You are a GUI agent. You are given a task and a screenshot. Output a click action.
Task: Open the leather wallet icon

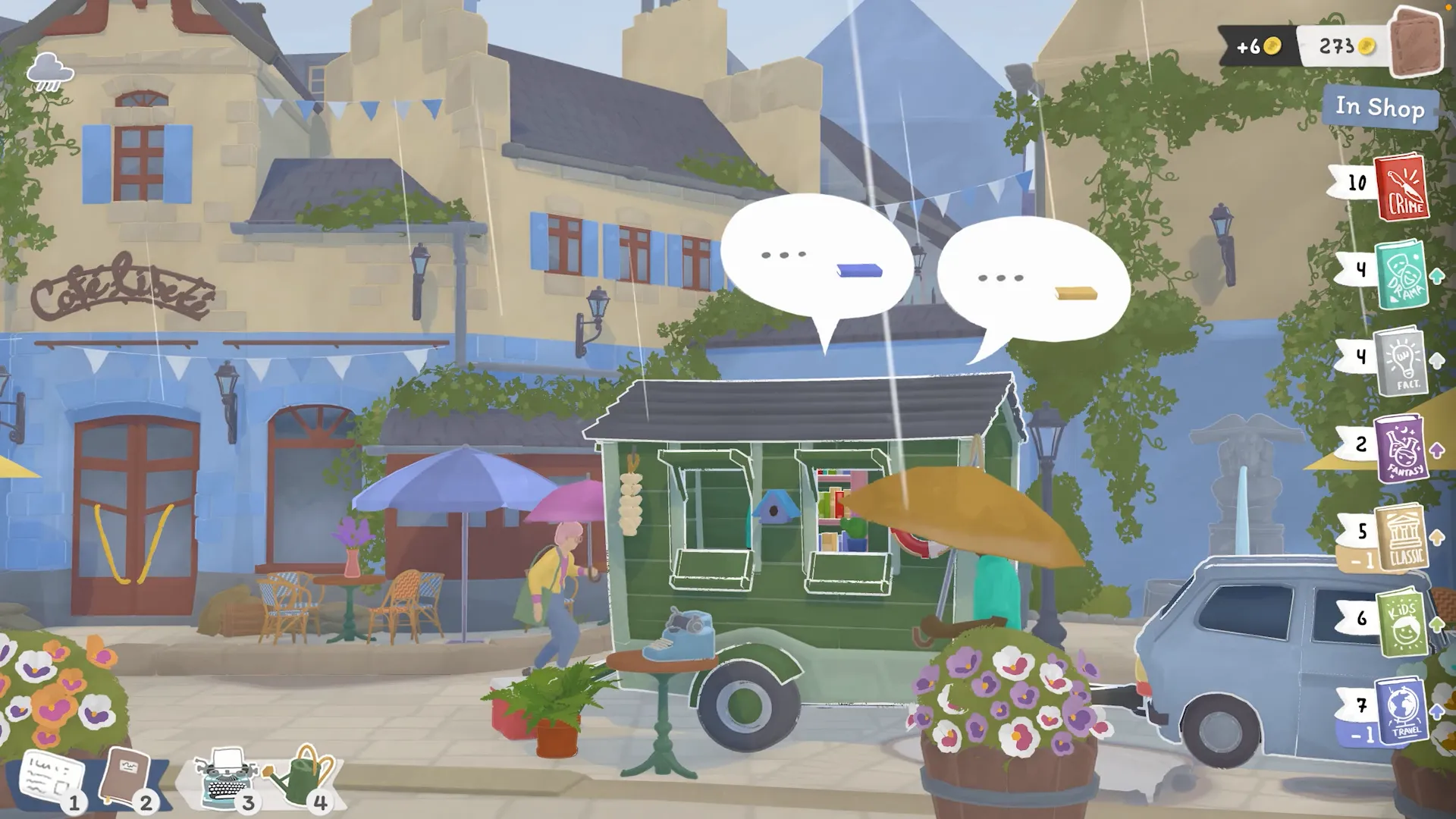pyautogui.click(x=1415, y=43)
